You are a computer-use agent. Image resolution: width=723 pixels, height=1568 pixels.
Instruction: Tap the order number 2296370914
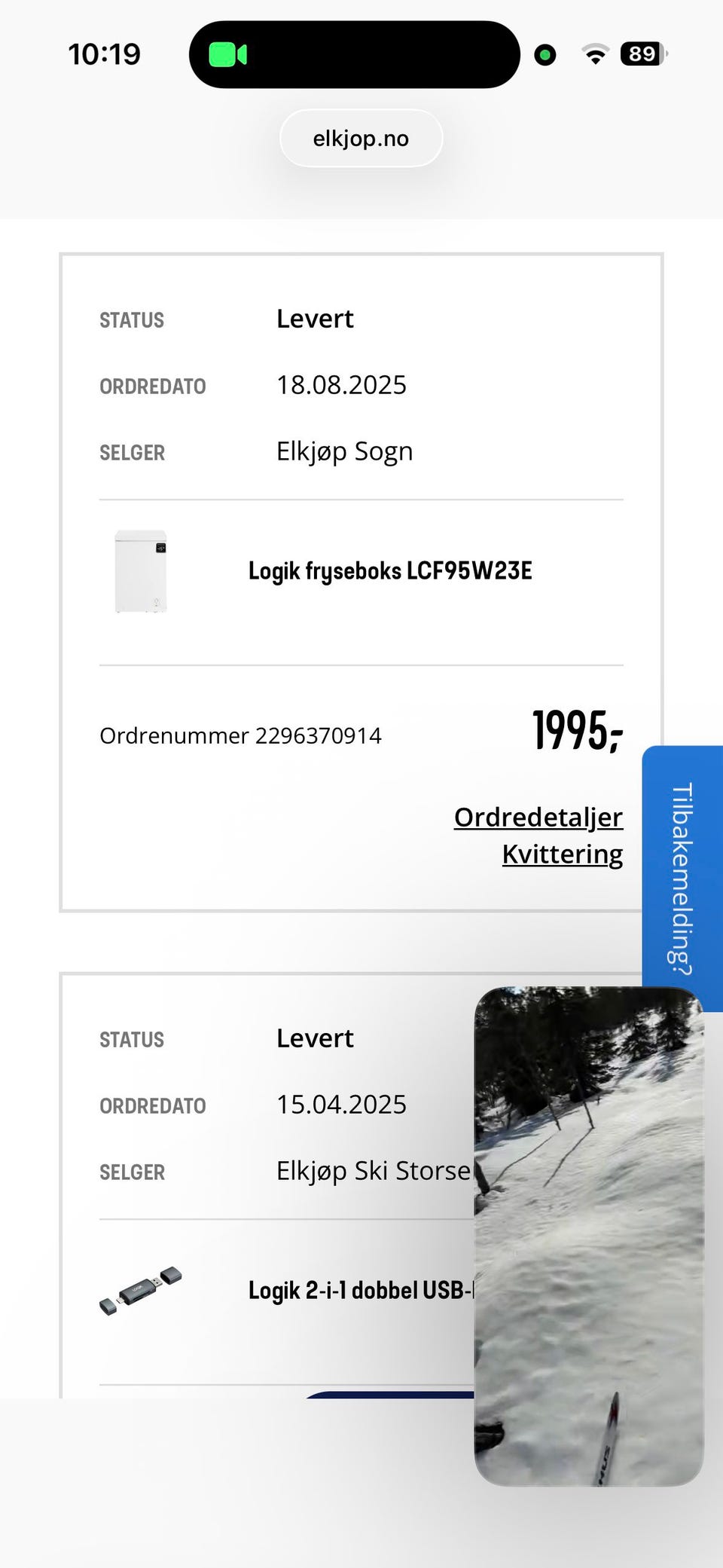coord(241,735)
